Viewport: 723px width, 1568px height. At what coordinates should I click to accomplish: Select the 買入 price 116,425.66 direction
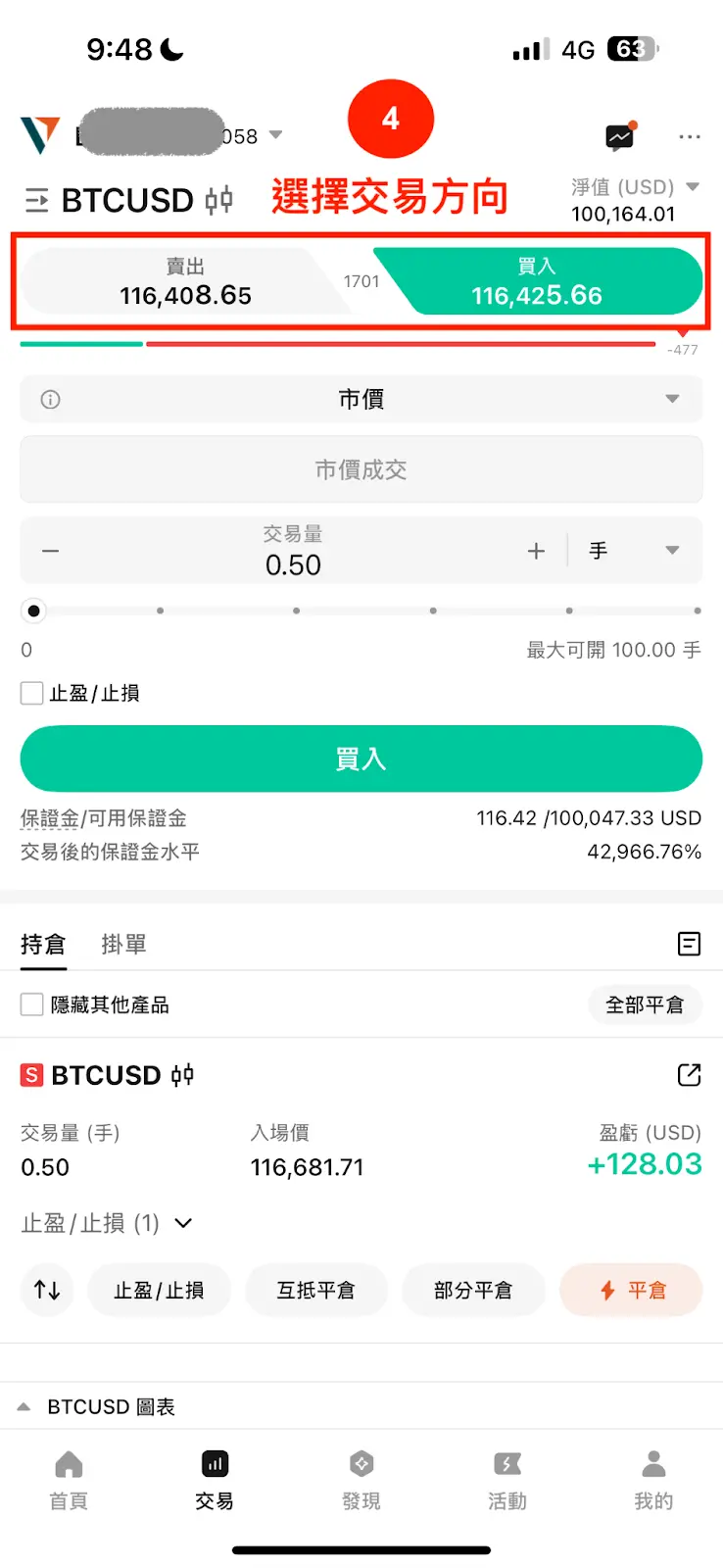[537, 282]
